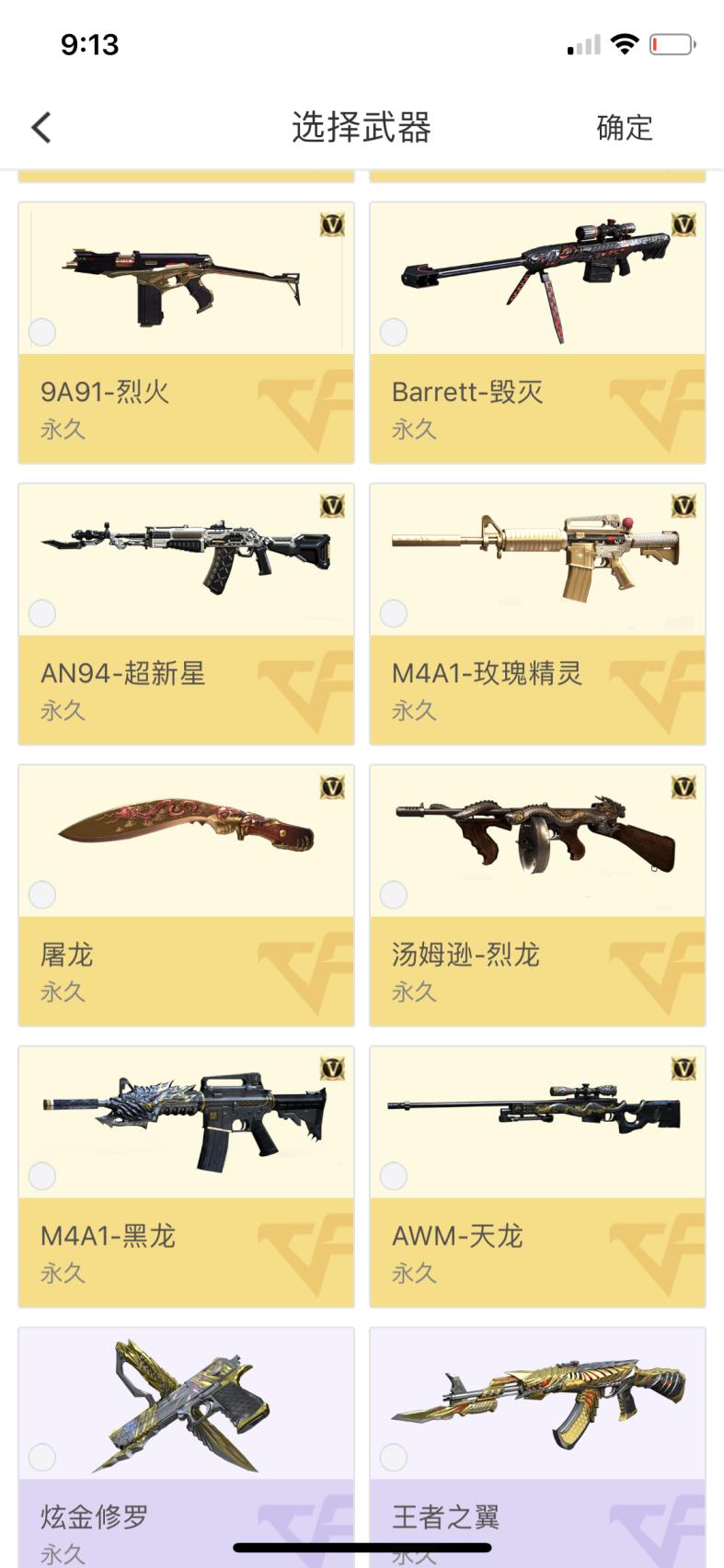Image resolution: width=724 pixels, height=1568 pixels.
Task: Select the M4A1-黑龙 radio button
Action: pos(42,1176)
